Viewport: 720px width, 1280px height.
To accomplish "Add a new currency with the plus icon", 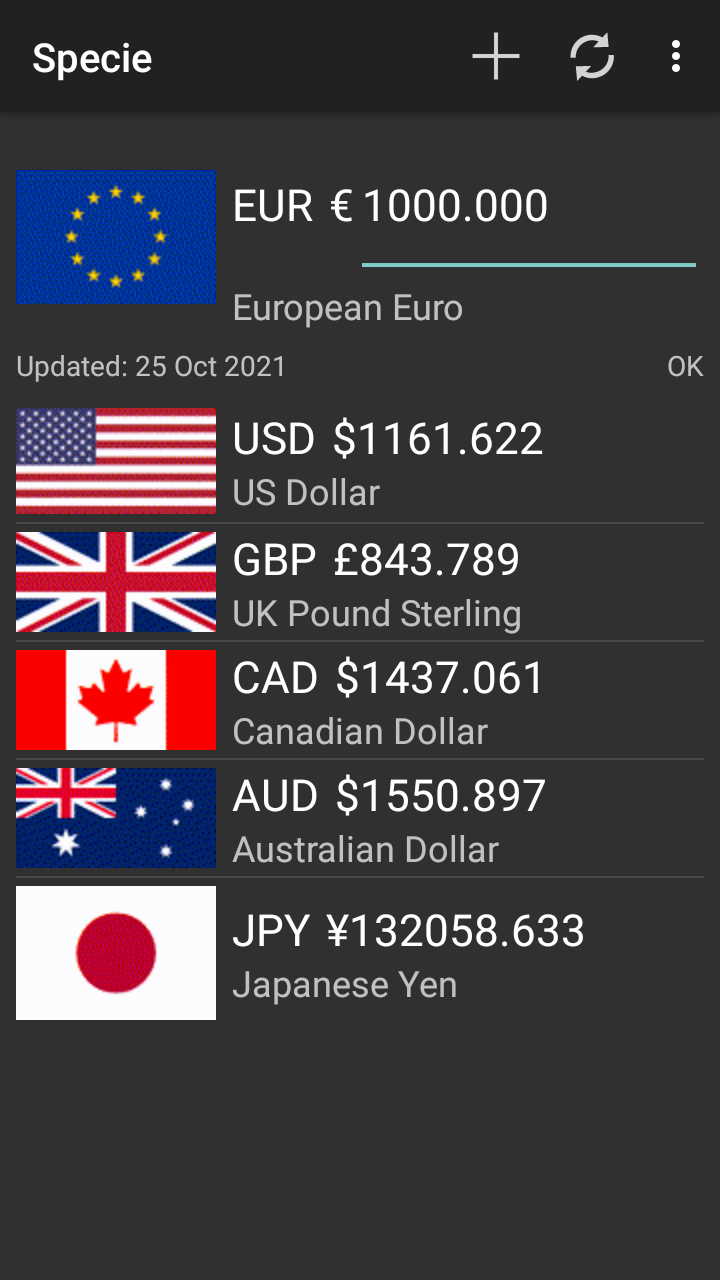I will (x=496, y=57).
